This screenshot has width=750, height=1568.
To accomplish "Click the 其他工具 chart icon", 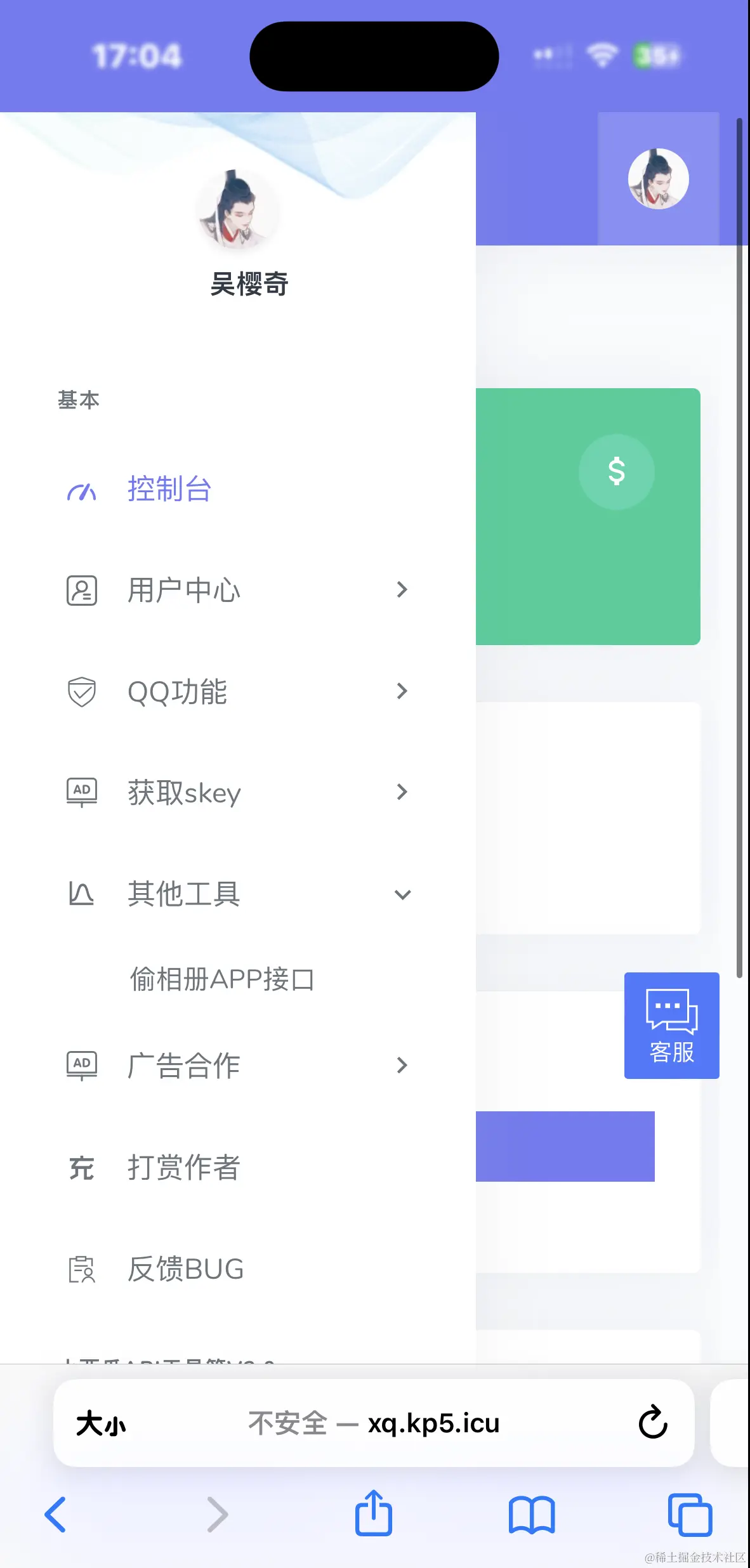I will pos(81,894).
